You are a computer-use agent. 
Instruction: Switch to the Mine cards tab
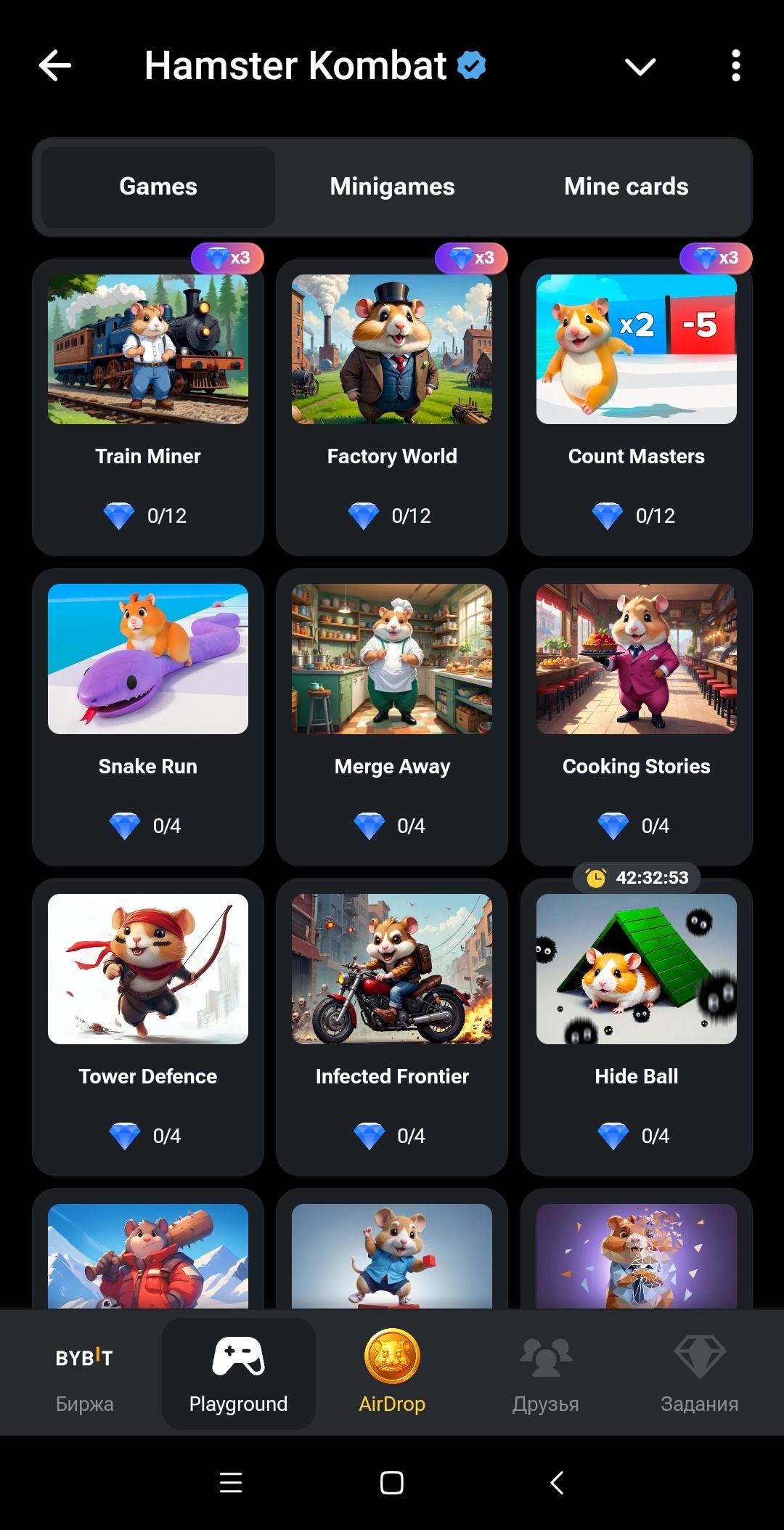(626, 187)
